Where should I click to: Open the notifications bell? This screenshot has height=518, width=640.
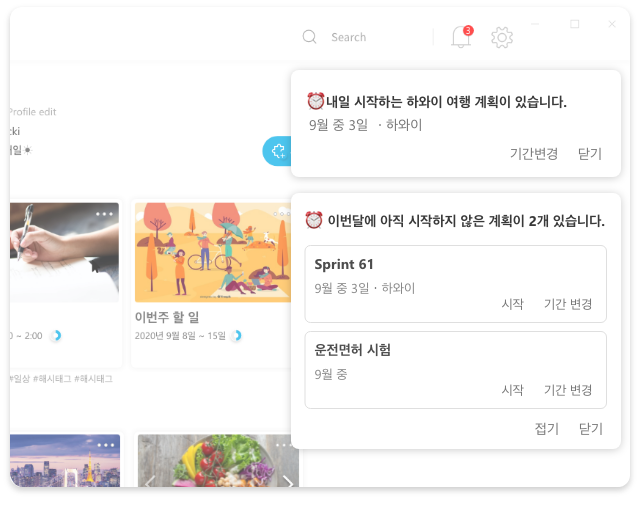tap(461, 38)
